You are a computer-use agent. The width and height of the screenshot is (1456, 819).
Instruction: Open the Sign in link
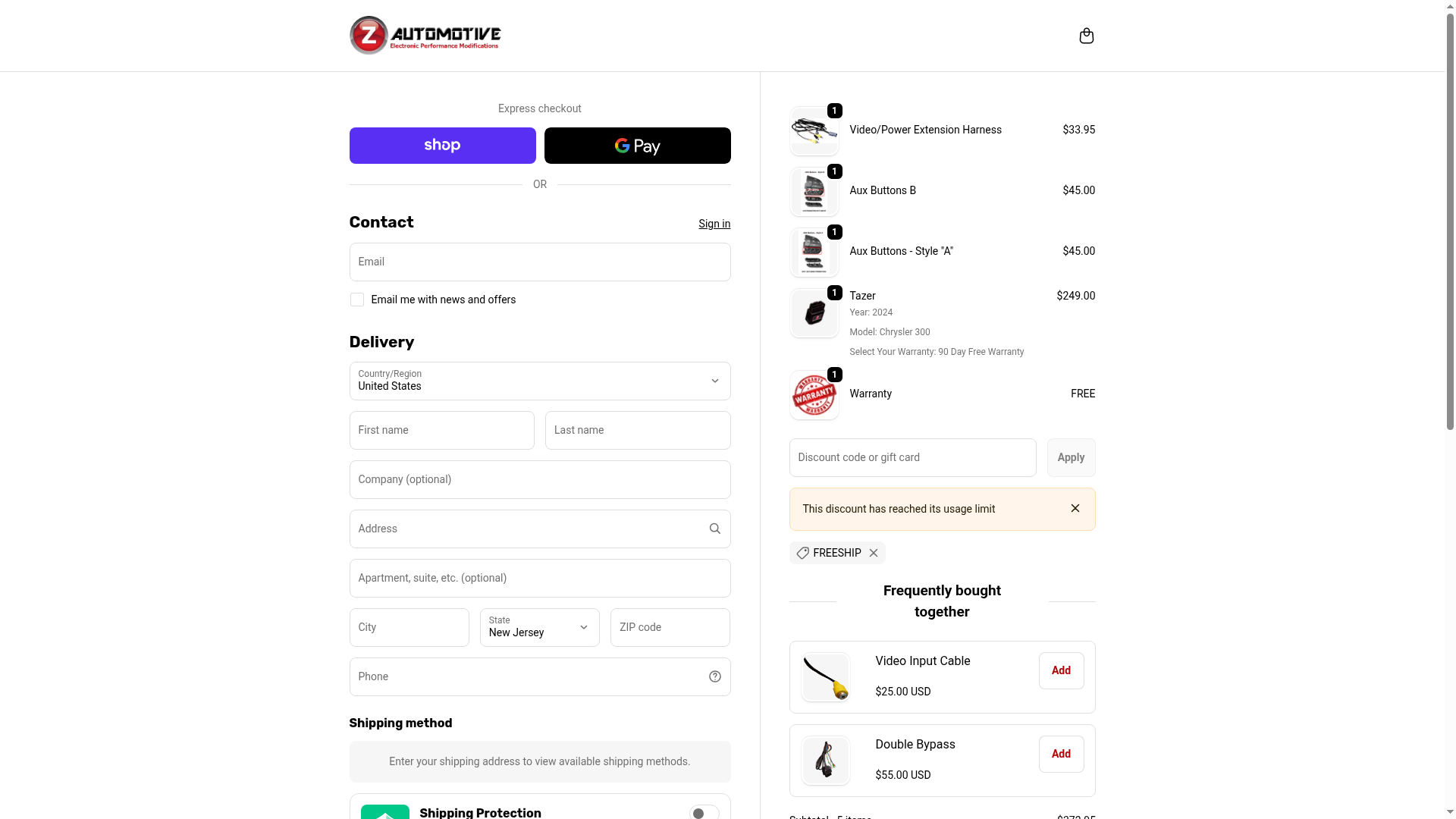pos(714,224)
